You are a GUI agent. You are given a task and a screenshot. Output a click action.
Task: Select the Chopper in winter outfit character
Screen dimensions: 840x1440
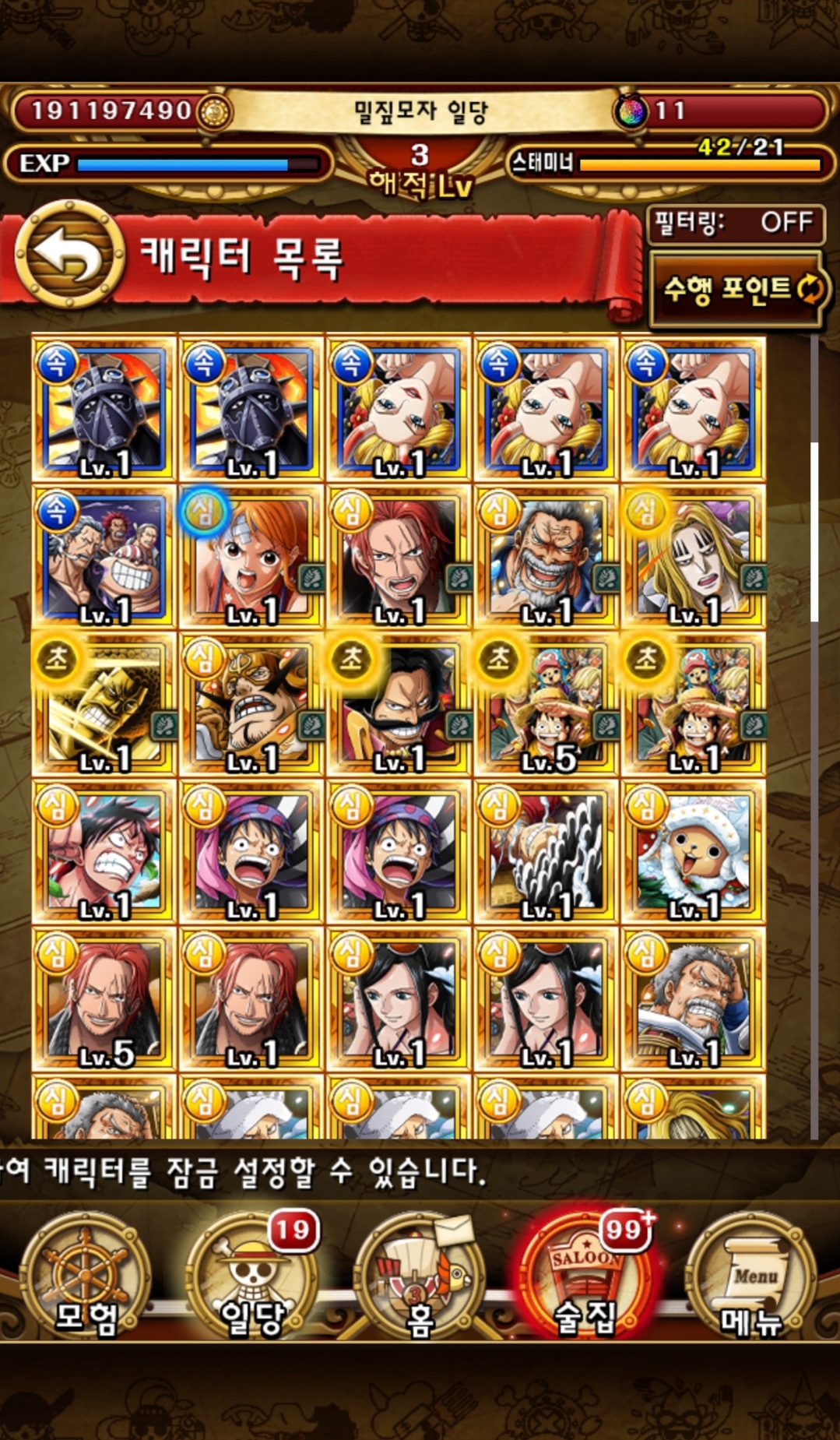(692, 851)
